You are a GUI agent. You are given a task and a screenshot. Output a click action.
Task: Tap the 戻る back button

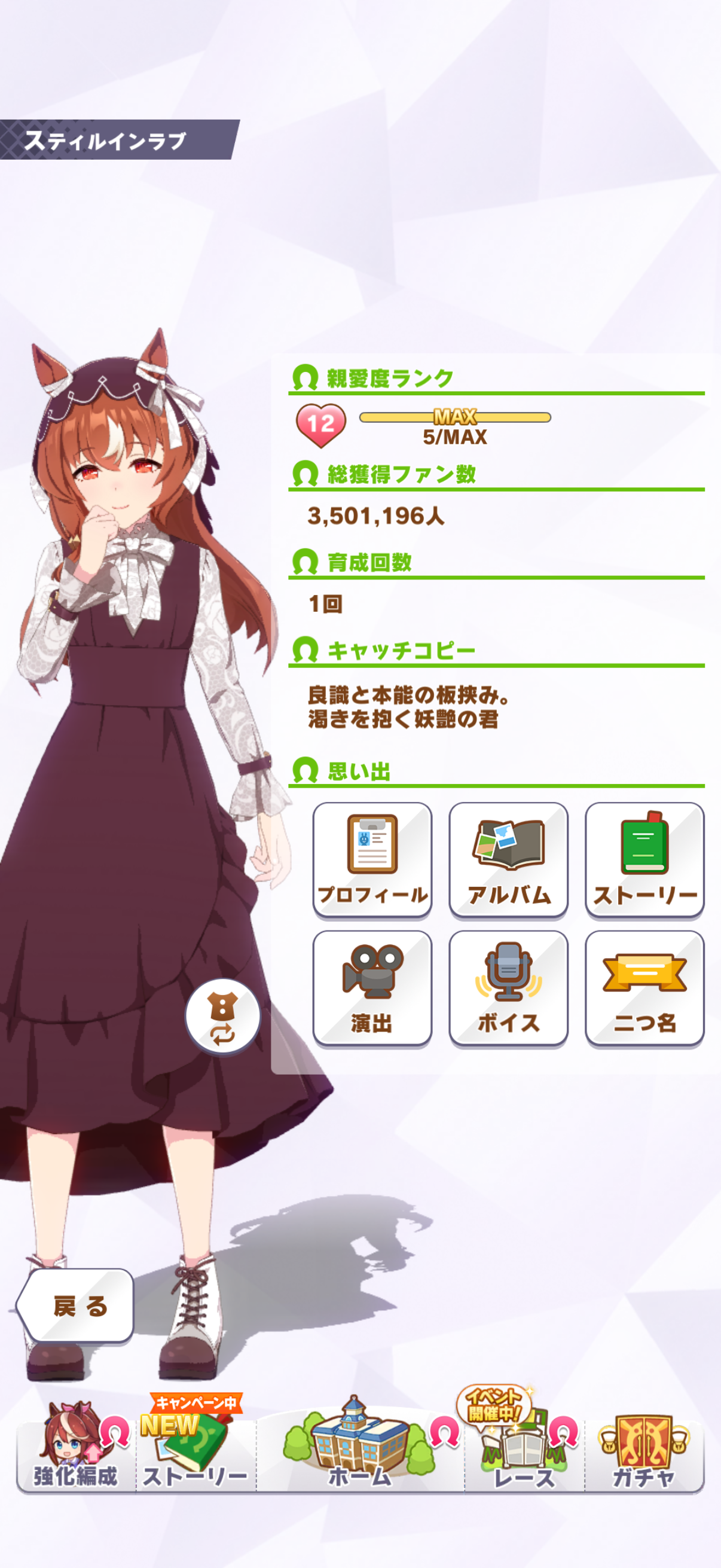(76, 1305)
